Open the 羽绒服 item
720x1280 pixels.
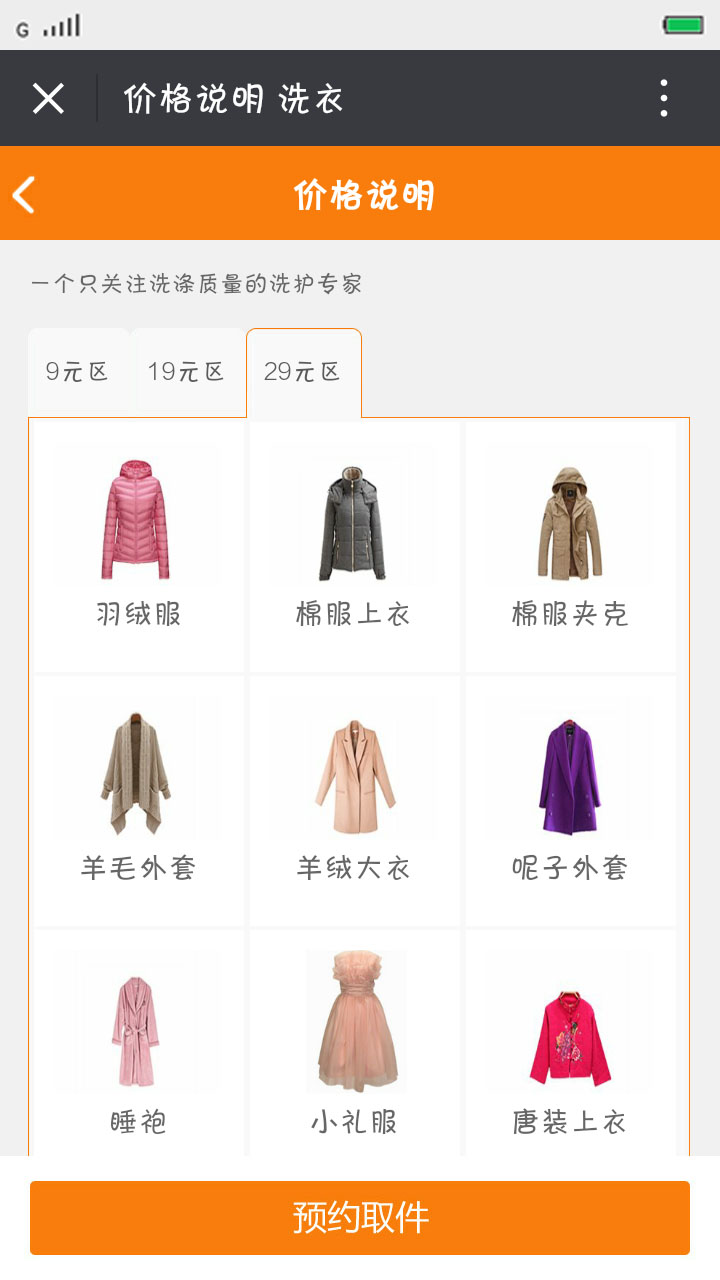click(139, 546)
